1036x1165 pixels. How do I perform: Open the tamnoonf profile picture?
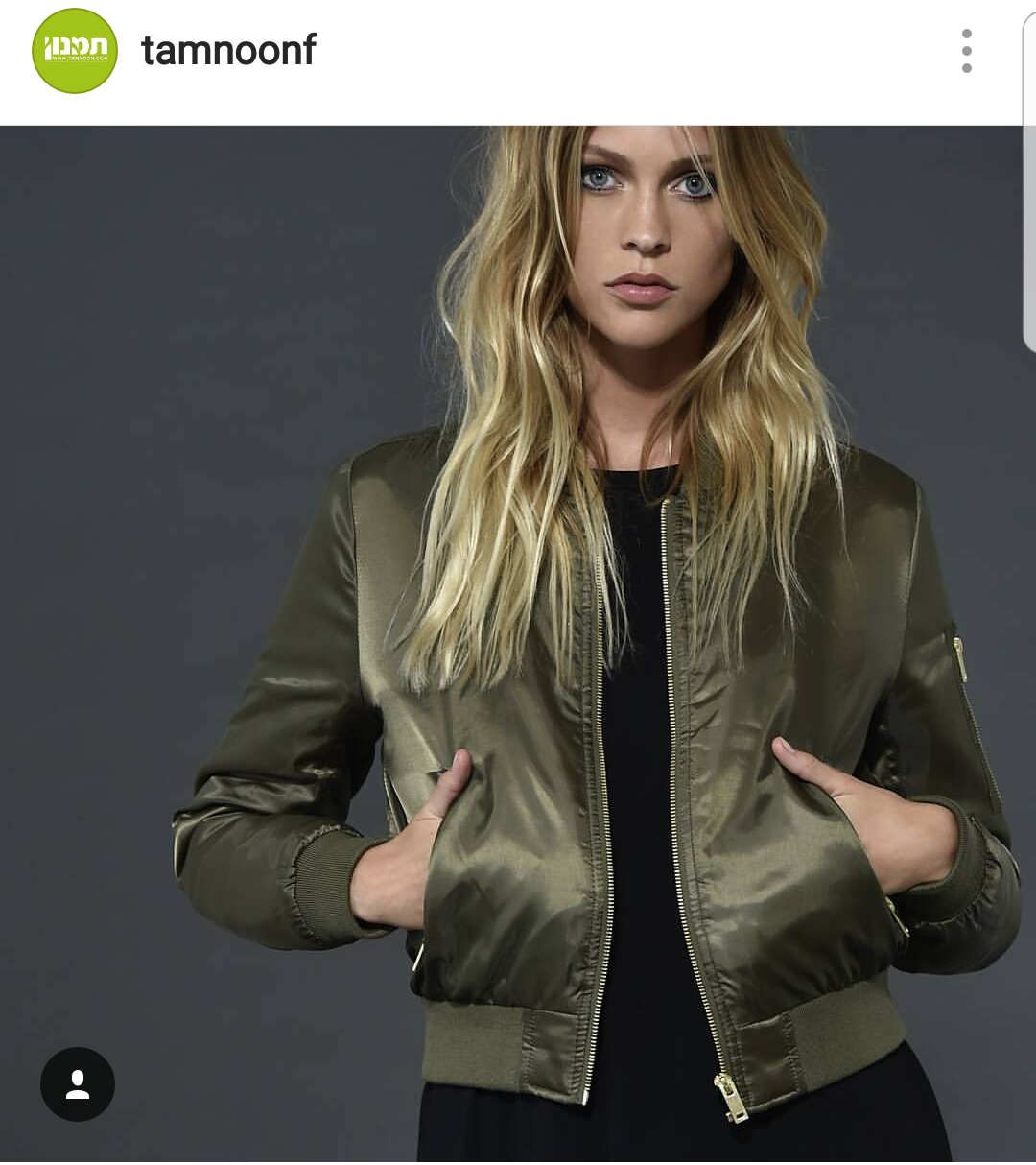pos(75,51)
